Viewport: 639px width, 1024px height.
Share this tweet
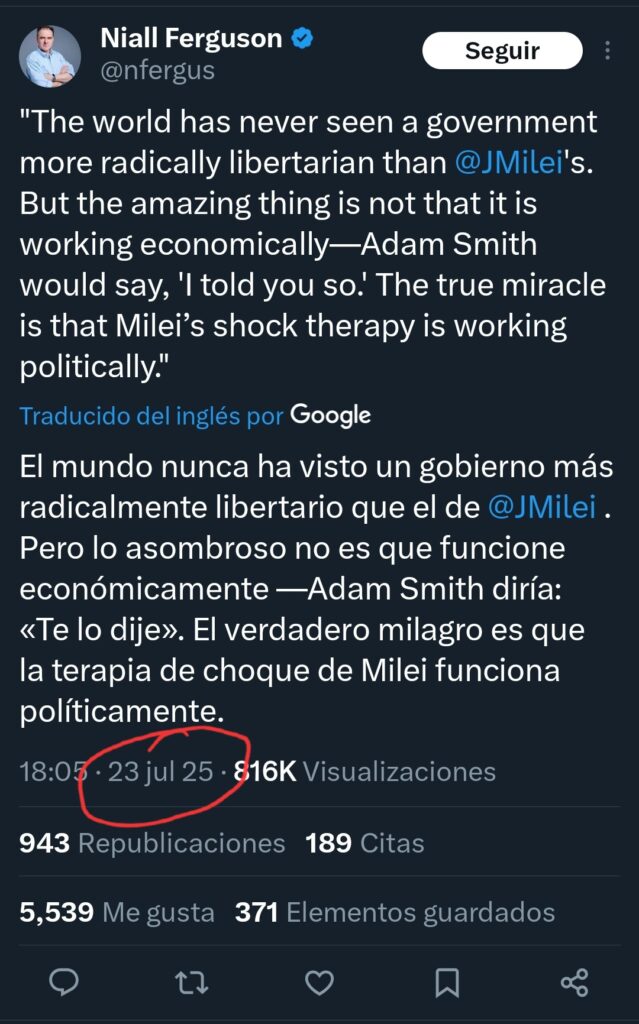point(575,982)
